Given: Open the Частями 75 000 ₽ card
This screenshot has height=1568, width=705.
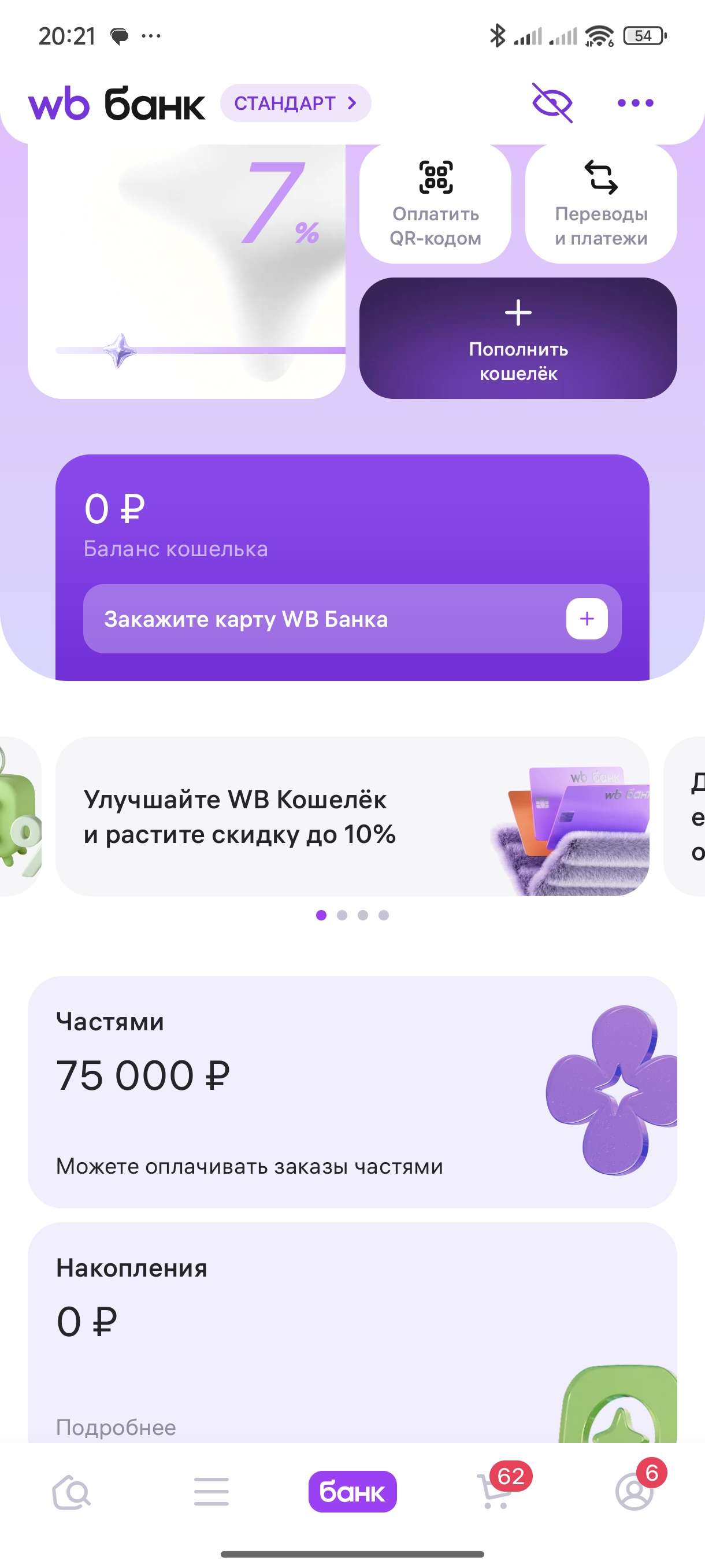Looking at the screenshot, I should point(351,1091).
